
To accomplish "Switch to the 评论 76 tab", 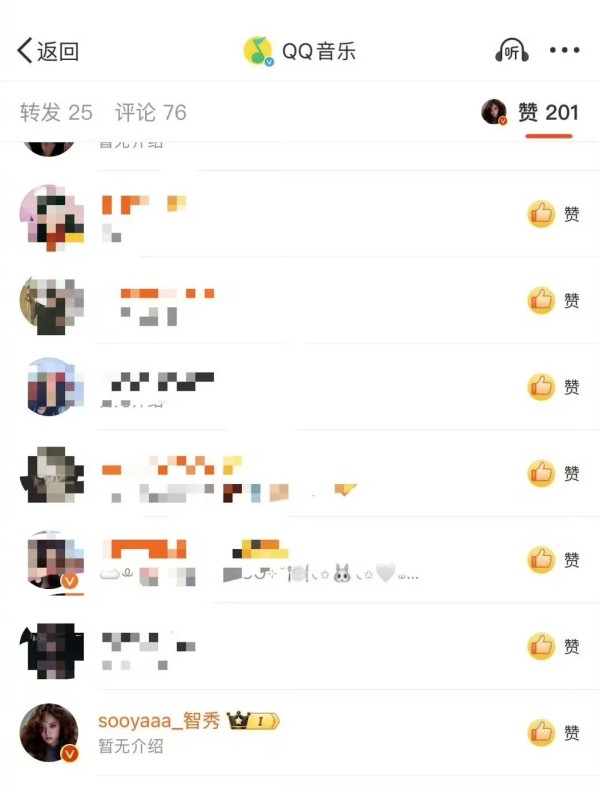I will click(x=150, y=112).
